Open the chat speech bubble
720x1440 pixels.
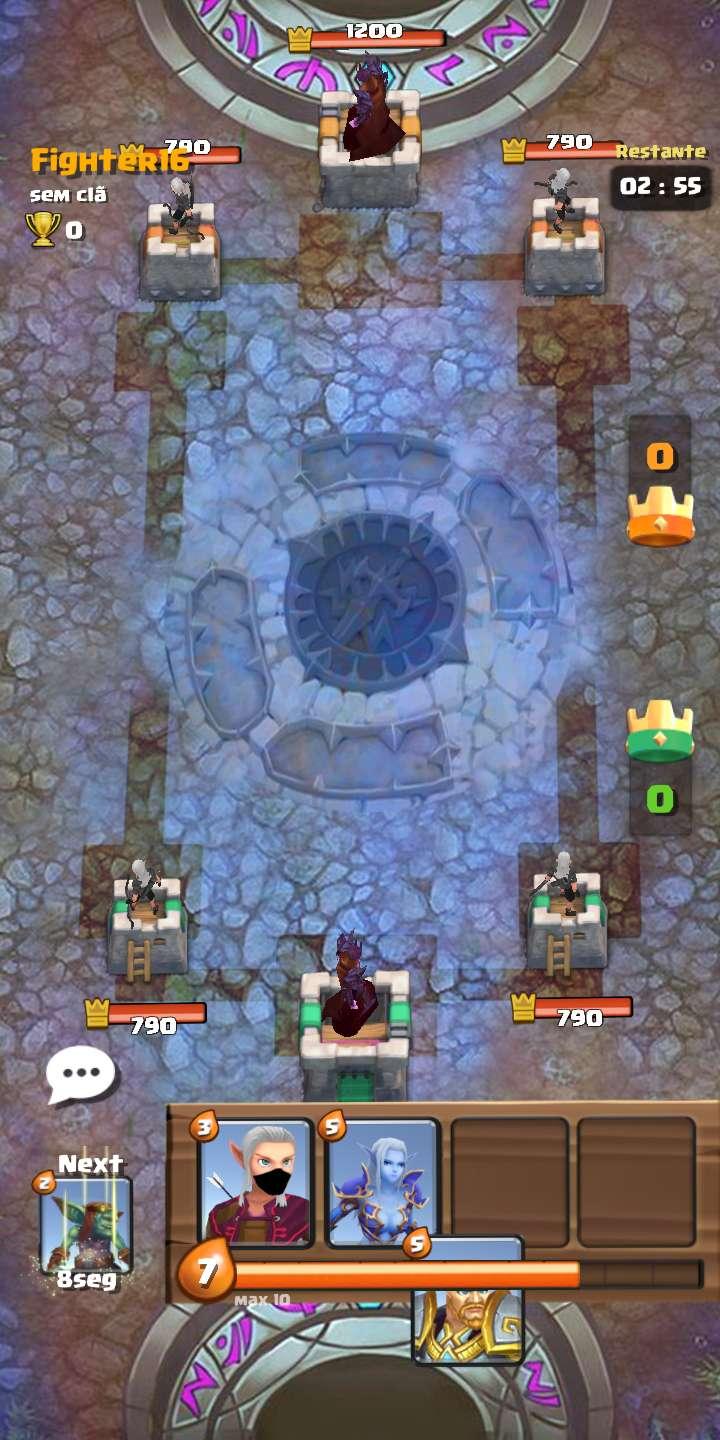81,1074
